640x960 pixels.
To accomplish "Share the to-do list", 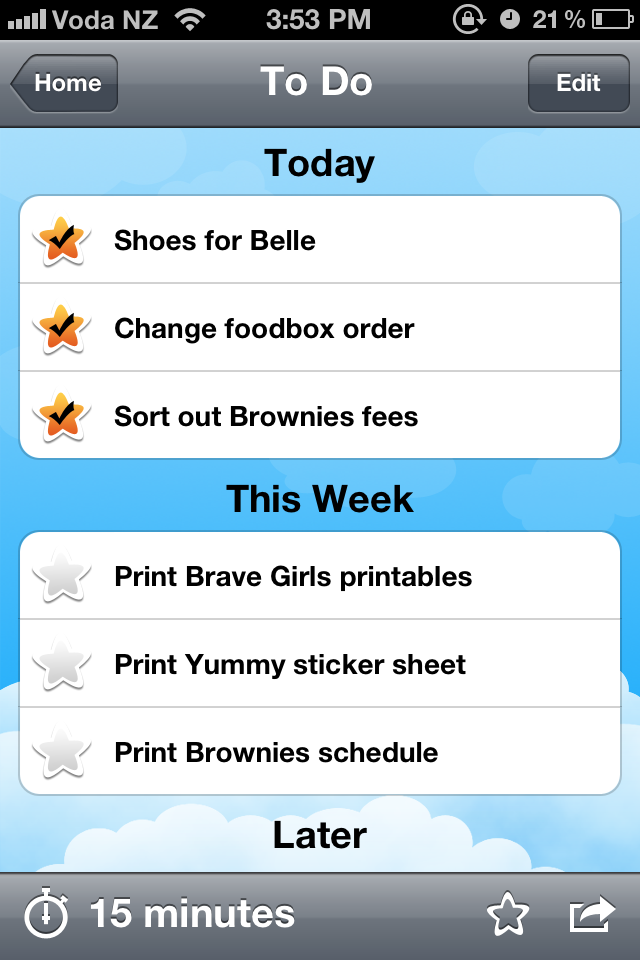I will 591,914.
